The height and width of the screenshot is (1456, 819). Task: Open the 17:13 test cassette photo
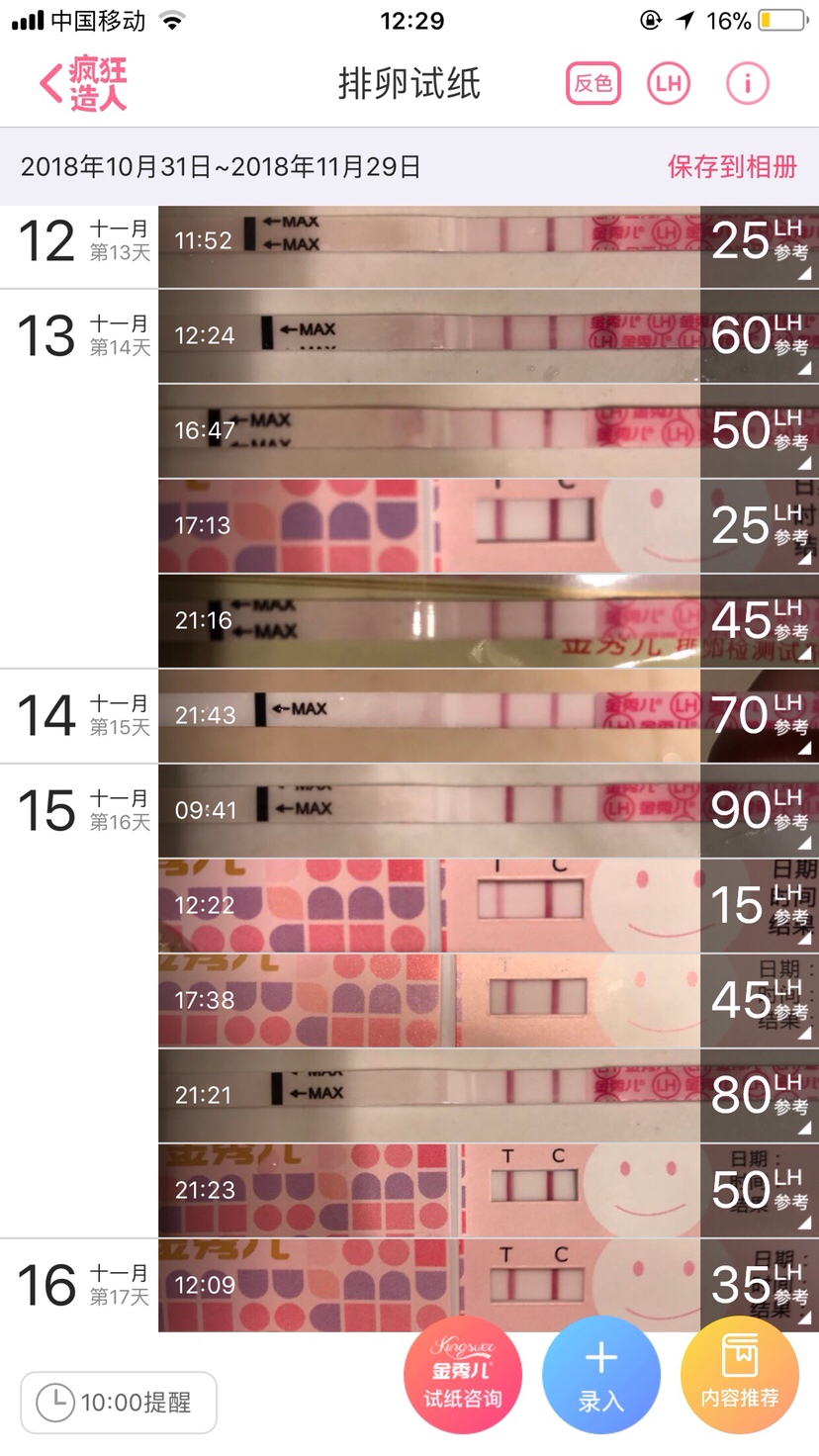click(x=429, y=525)
